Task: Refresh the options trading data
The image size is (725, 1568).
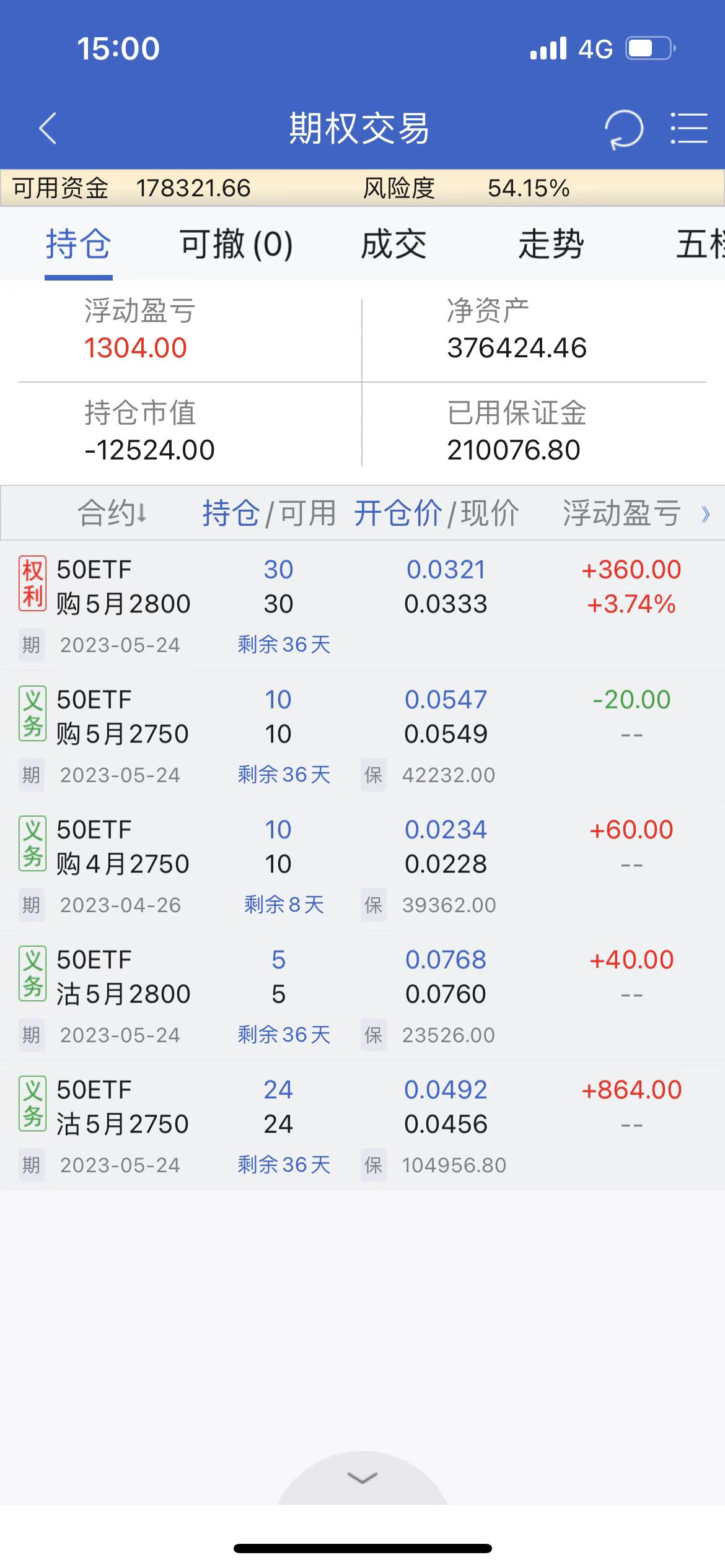Action: [x=623, y=129]
